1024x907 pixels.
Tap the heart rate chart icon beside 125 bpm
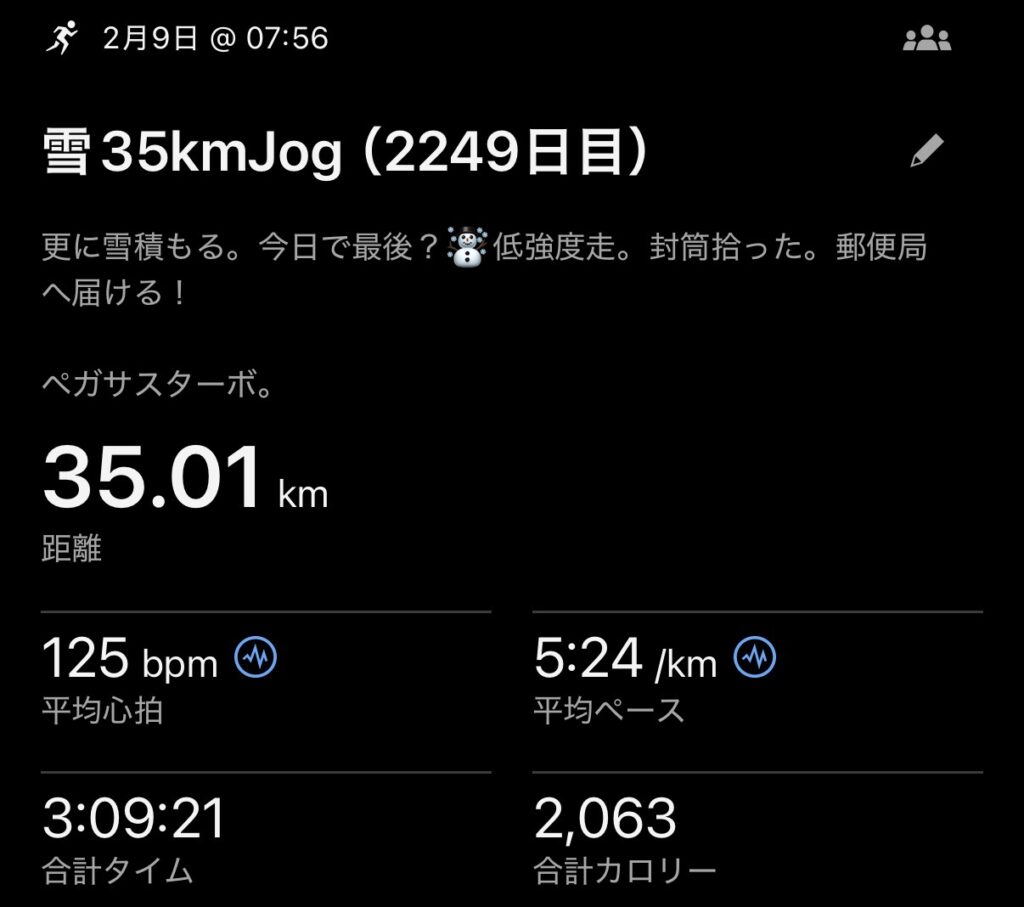click(256, 658)
